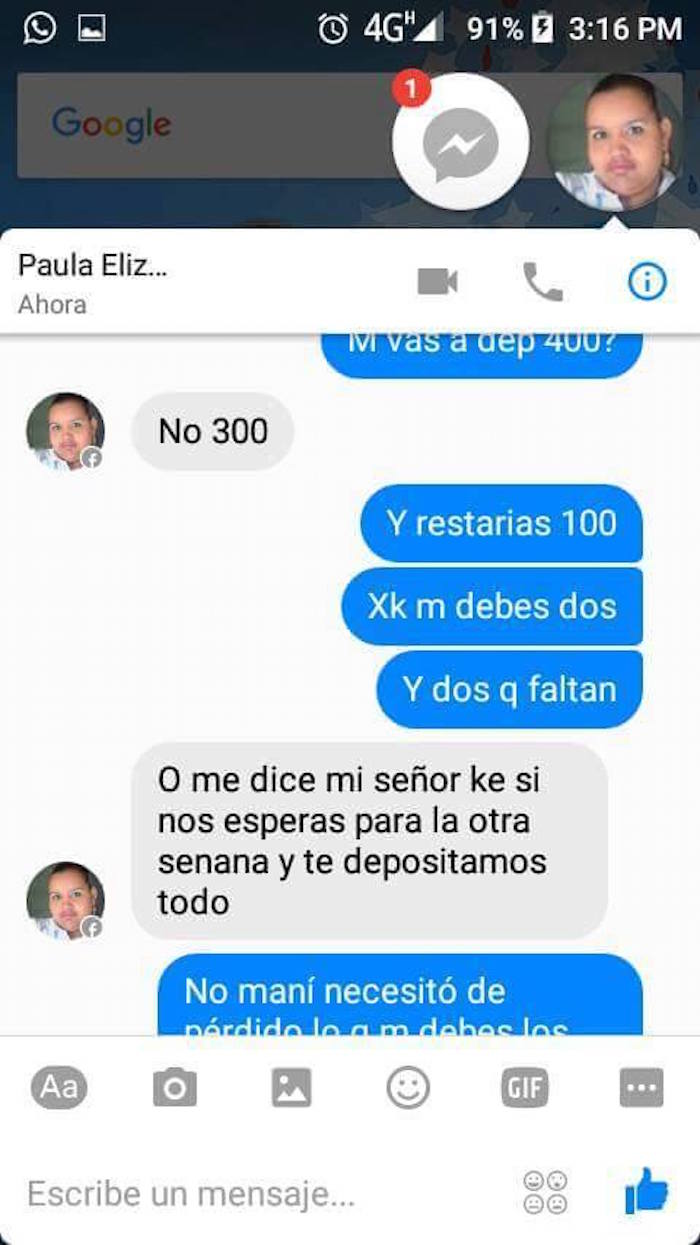This screenshot has height=1245, width=700.
Task: Open the camera to take a photo
Action: [175, 1087]
